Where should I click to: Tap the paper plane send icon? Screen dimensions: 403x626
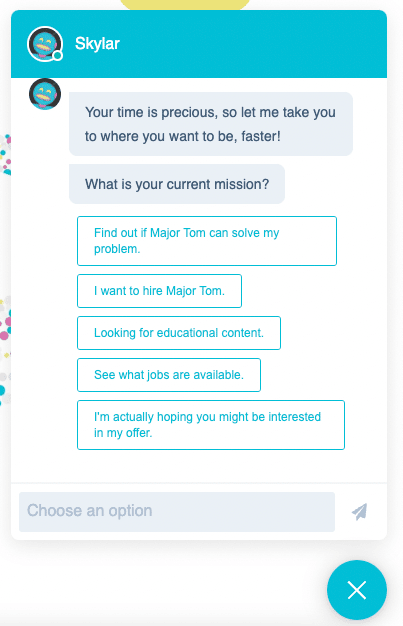click(359, 511)
